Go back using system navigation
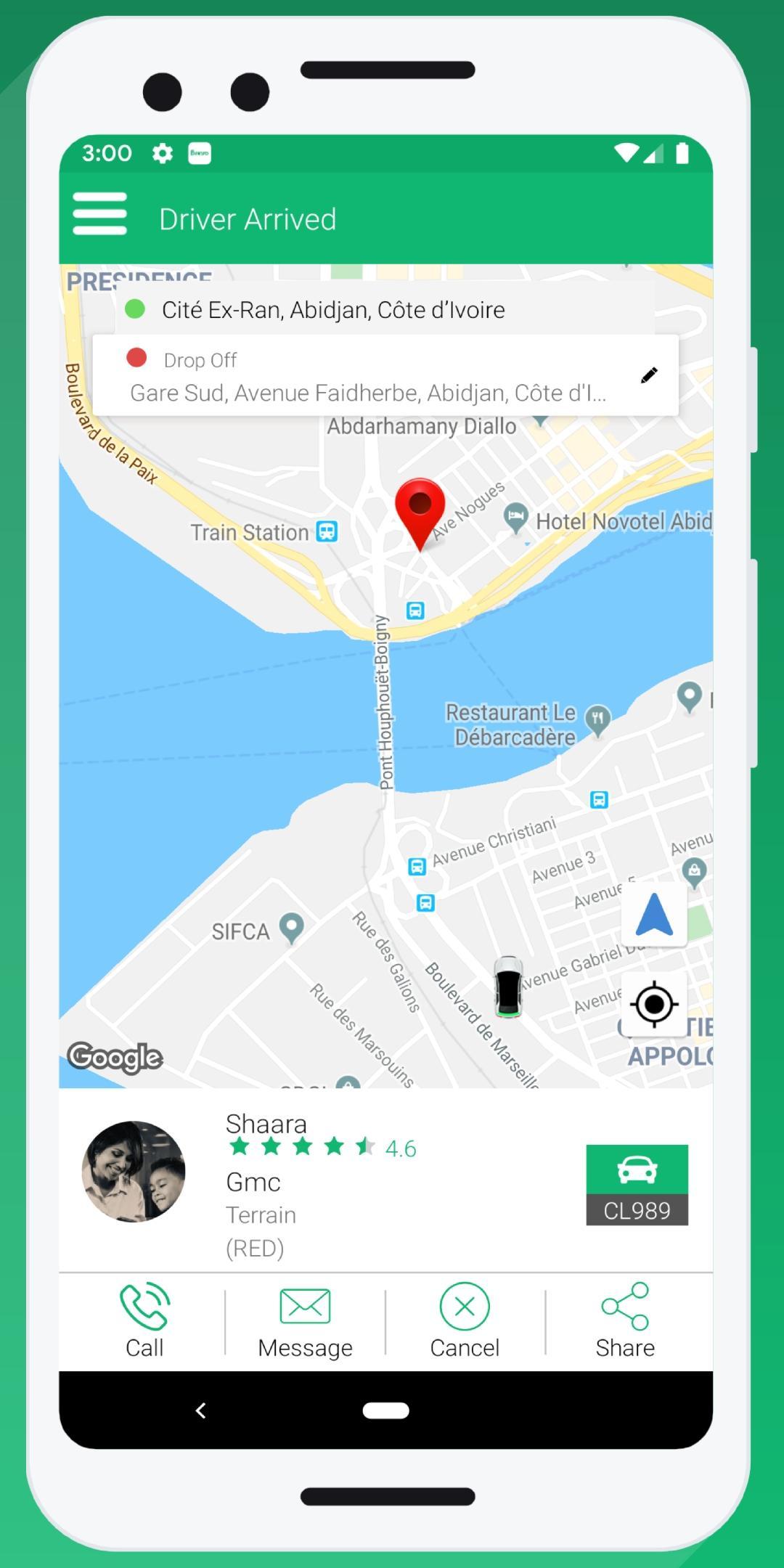The height and width of the screenshot is (1568, 784). pyautogui.click(x=201, y=1410)
